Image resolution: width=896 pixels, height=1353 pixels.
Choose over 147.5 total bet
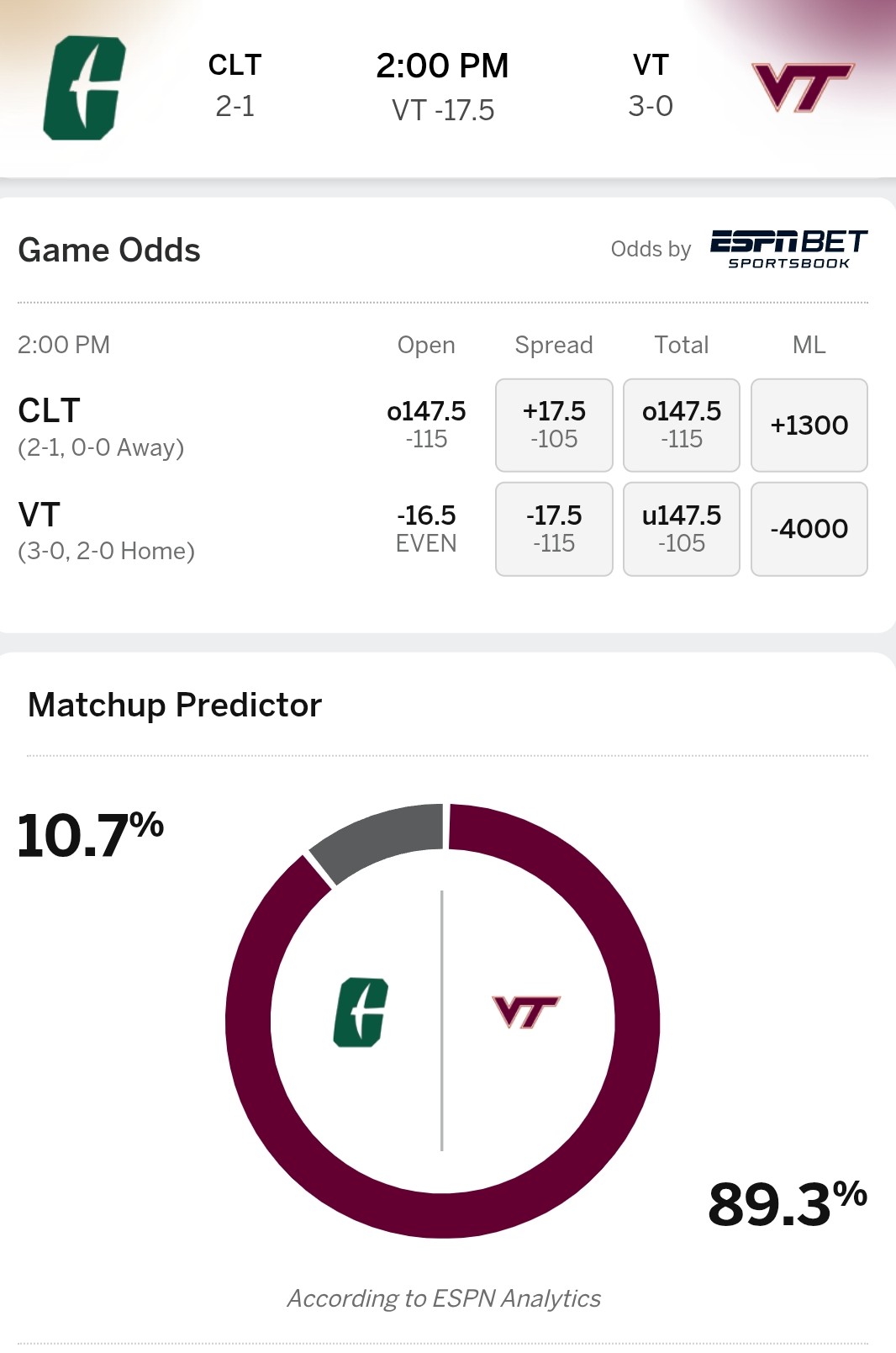pyautogui.click(x=681, y=425)
